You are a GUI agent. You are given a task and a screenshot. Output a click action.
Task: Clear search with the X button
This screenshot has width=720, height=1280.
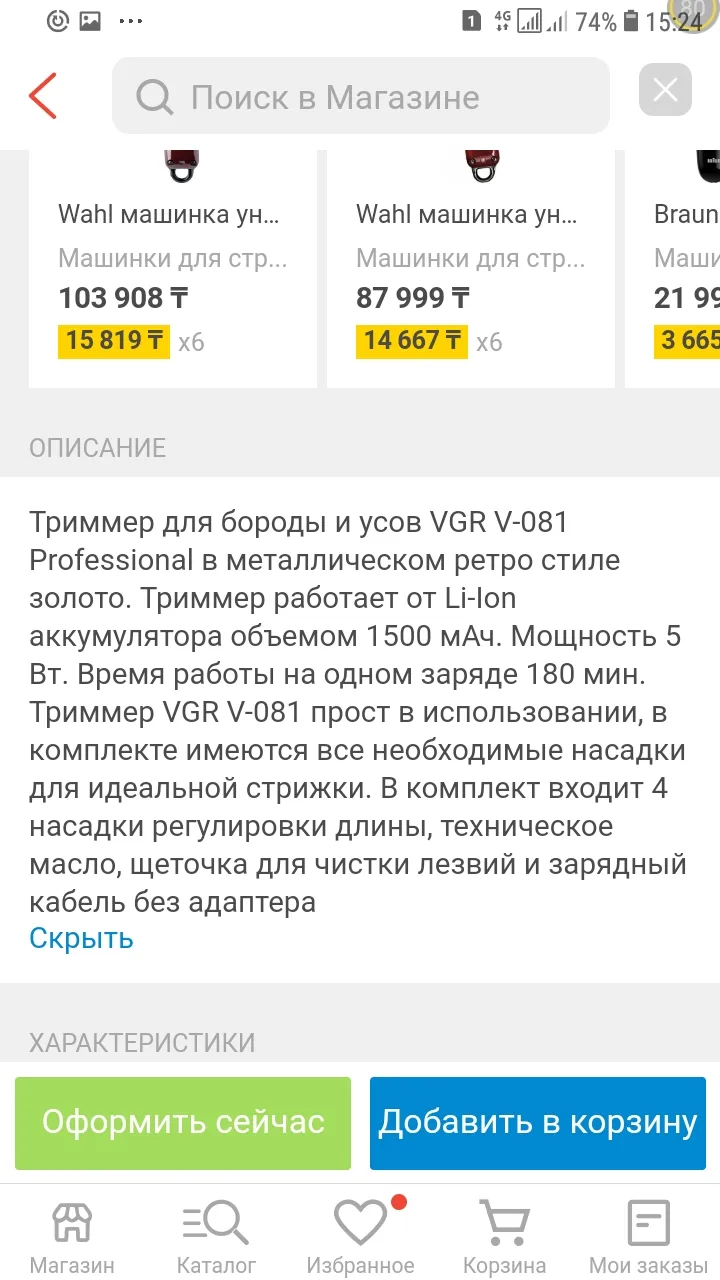(665, 91)
